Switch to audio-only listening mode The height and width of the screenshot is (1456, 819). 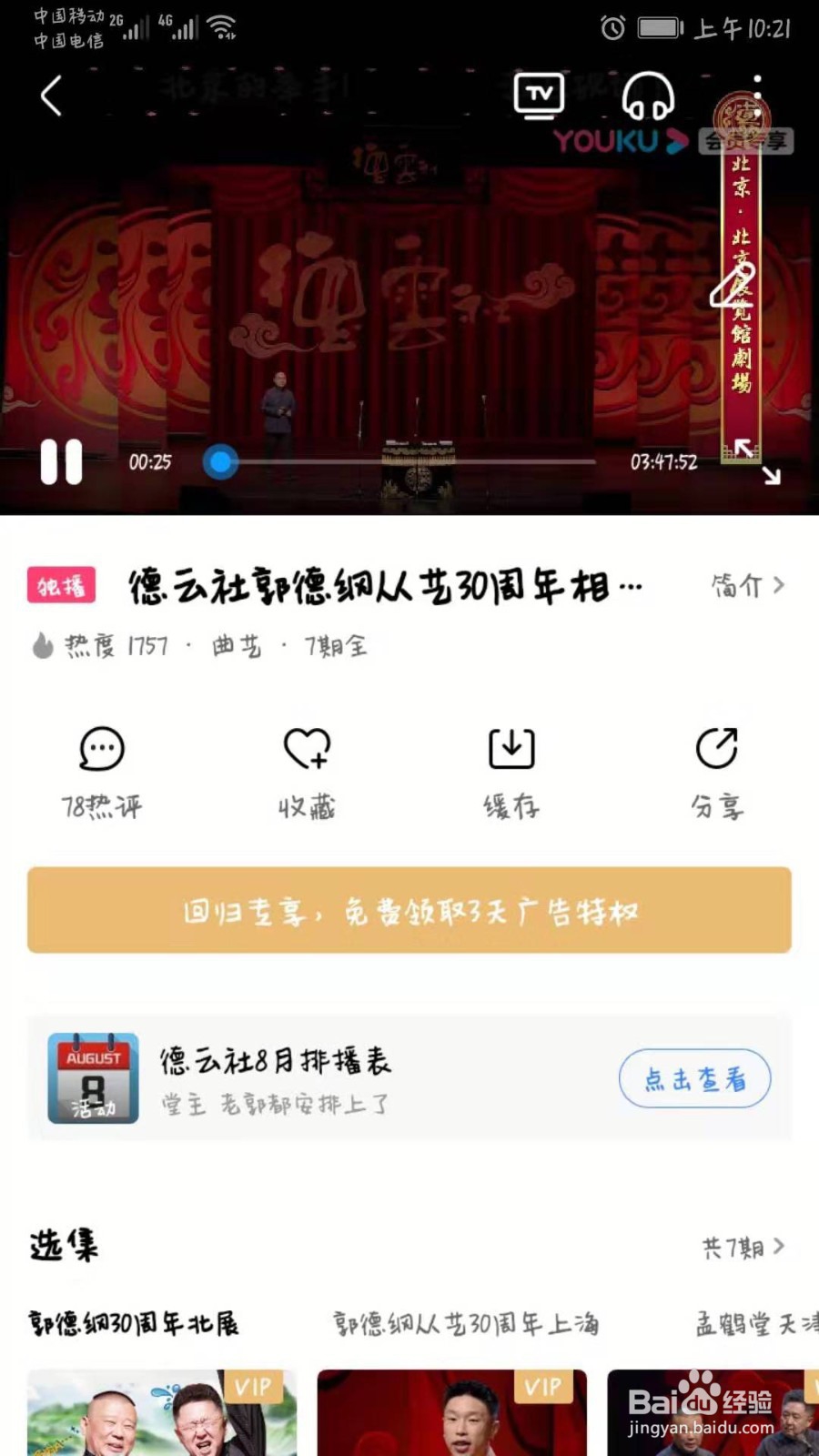(646, 97)
